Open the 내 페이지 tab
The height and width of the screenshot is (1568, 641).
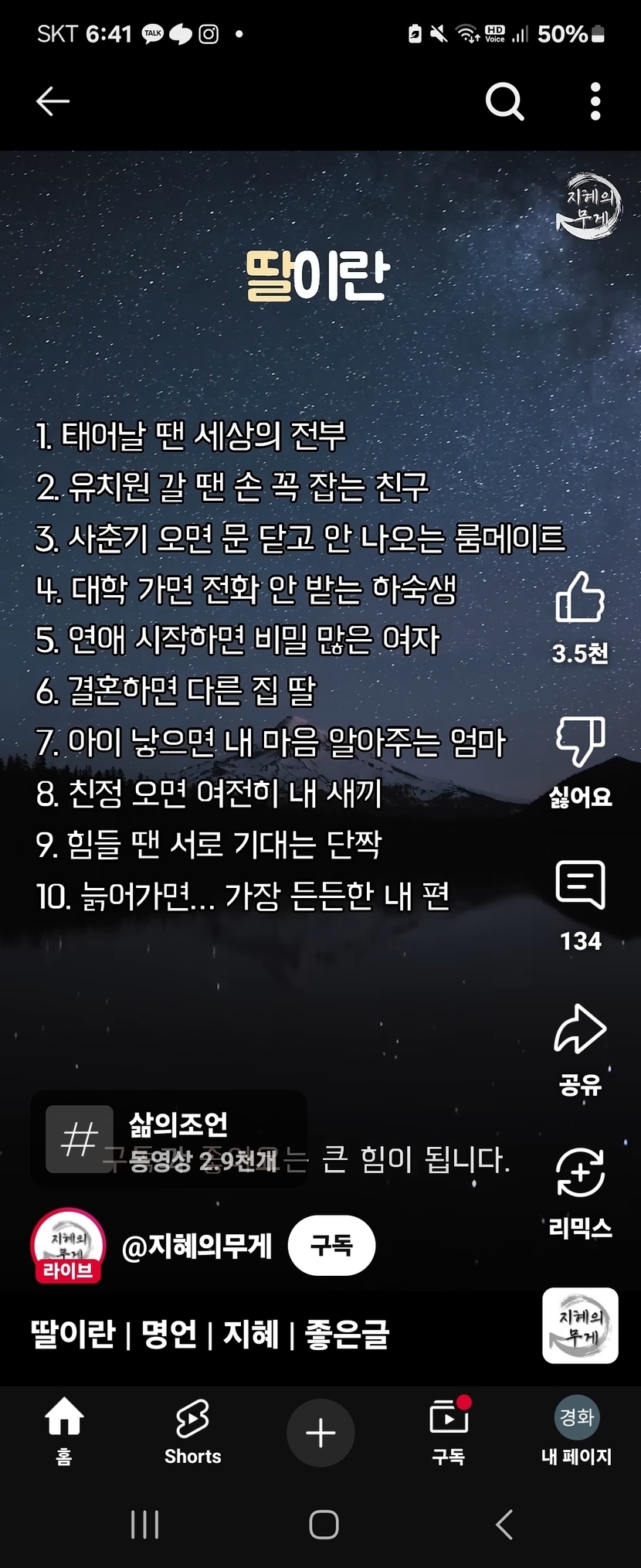[576, 1432]
